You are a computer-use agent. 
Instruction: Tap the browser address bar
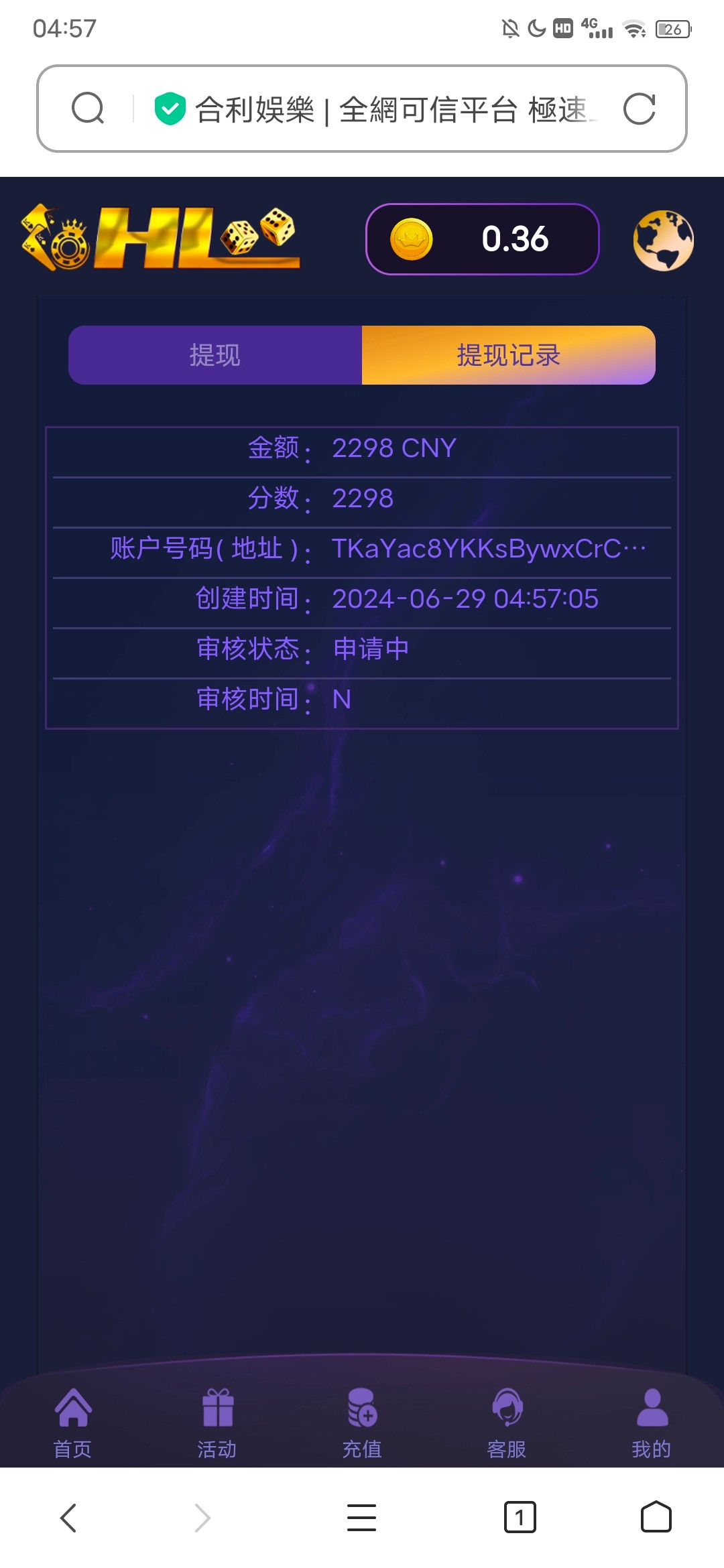click(x=389, y=109)
